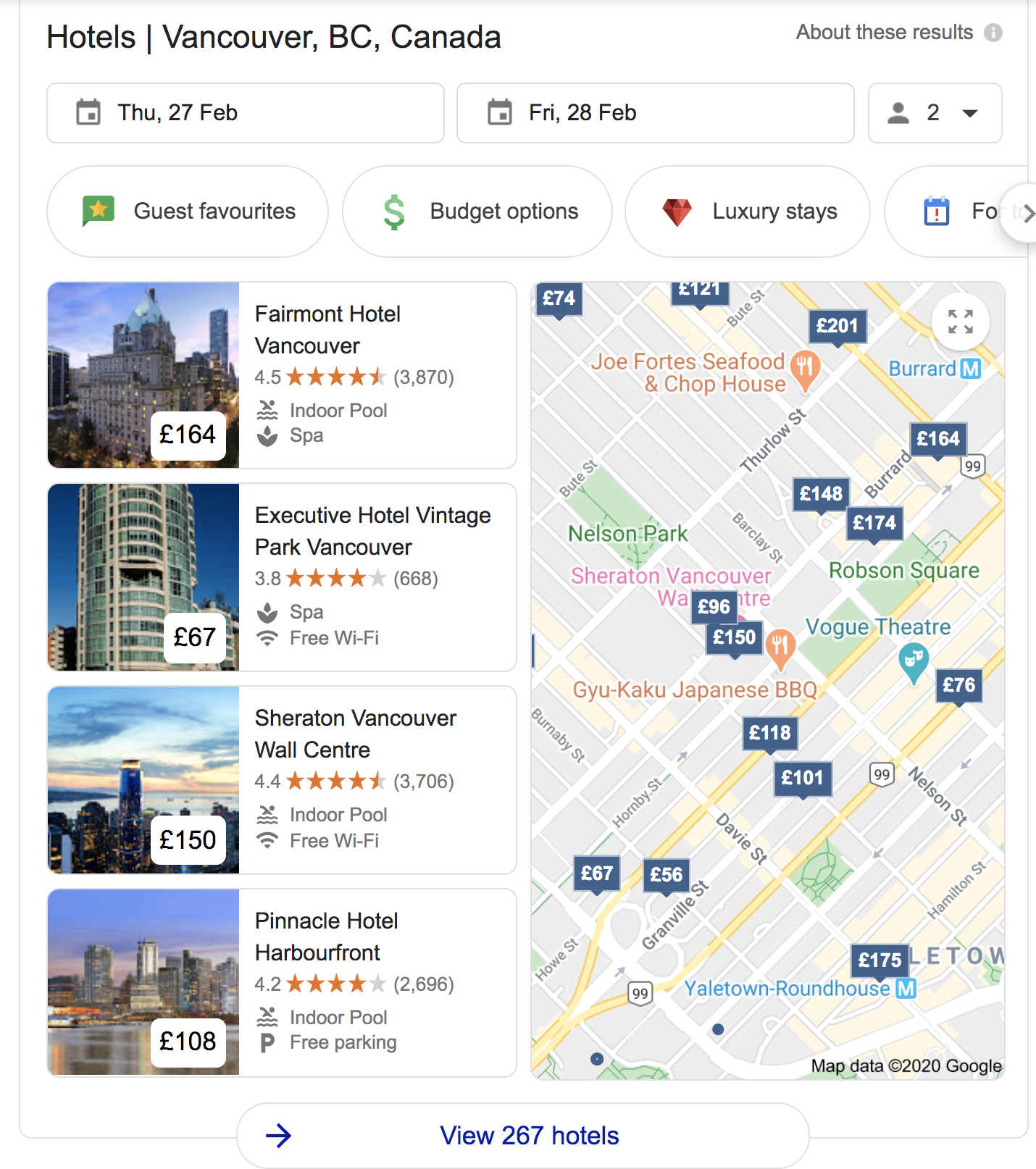Image resolution: width=1036 pixels, height=1169 pixels.
Task: Open Fairmont Hotel Vancouver listing
Action: 327,330
